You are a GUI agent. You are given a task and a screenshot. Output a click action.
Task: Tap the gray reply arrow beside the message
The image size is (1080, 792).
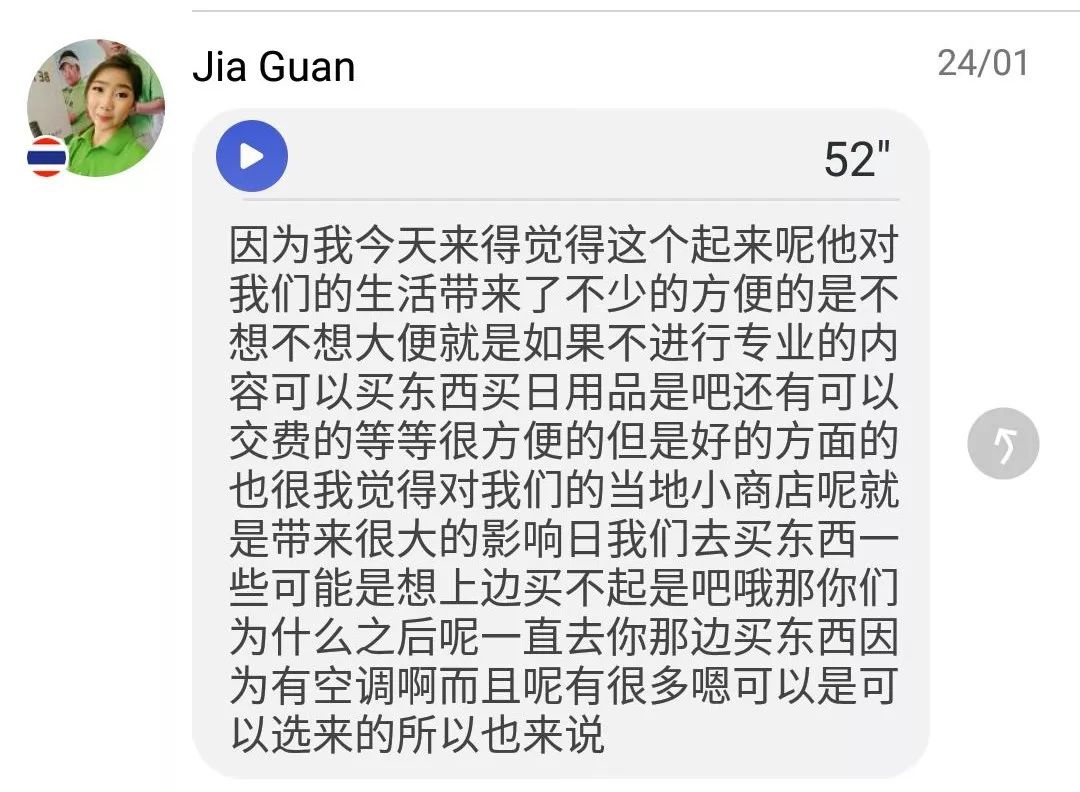pos(1003,443)
